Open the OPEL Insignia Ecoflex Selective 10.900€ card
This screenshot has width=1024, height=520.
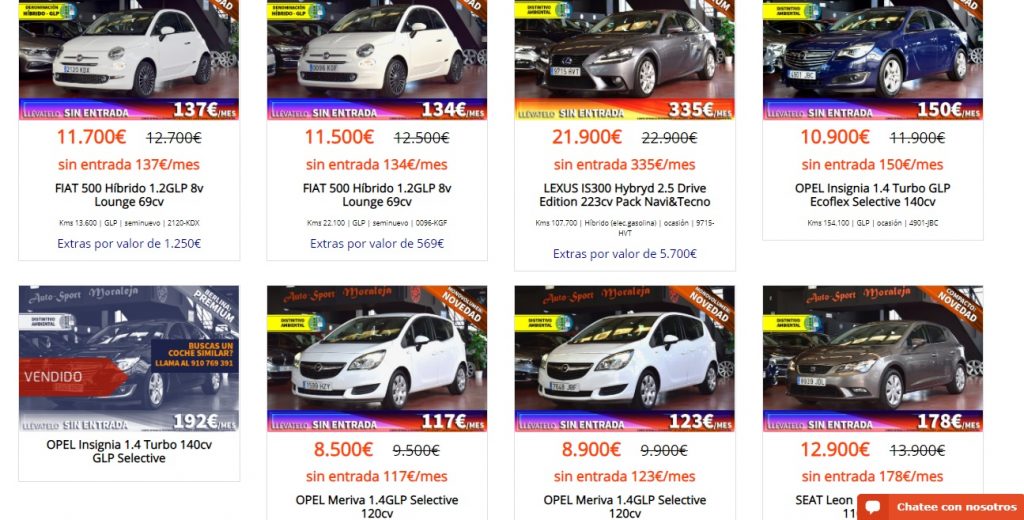872,194
